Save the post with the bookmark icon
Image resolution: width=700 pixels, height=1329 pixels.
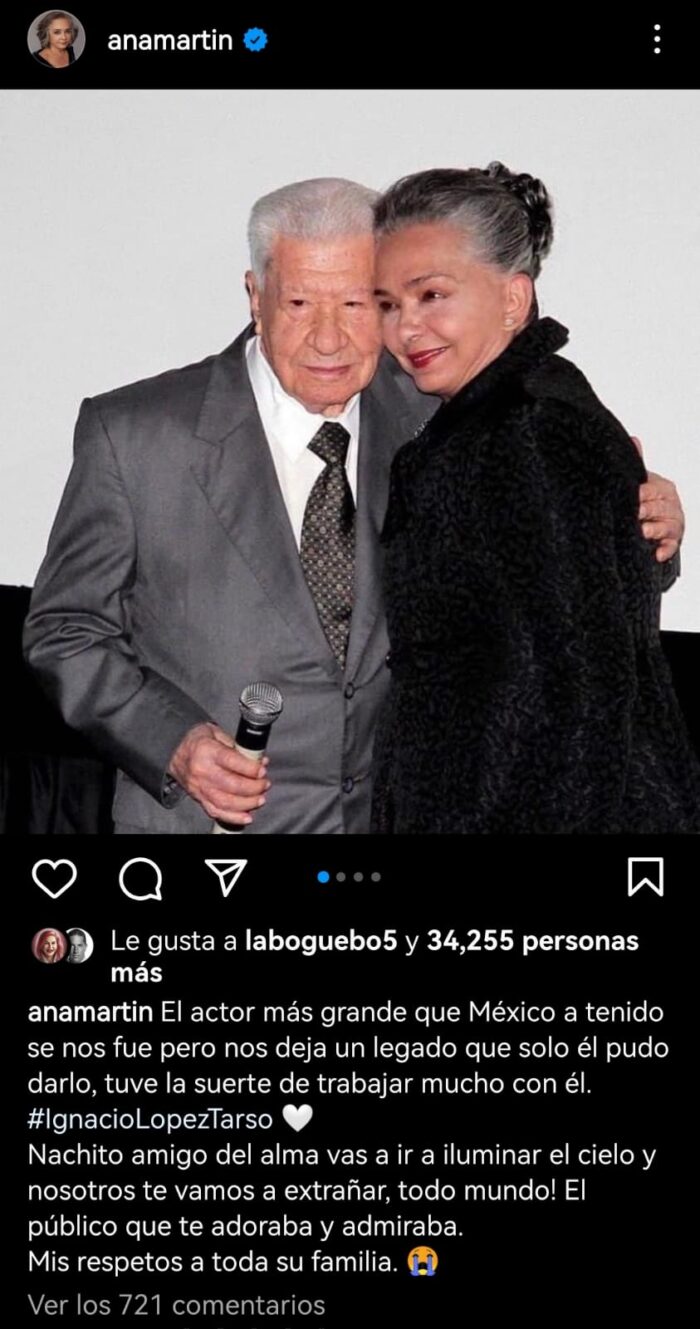[645, 877]
